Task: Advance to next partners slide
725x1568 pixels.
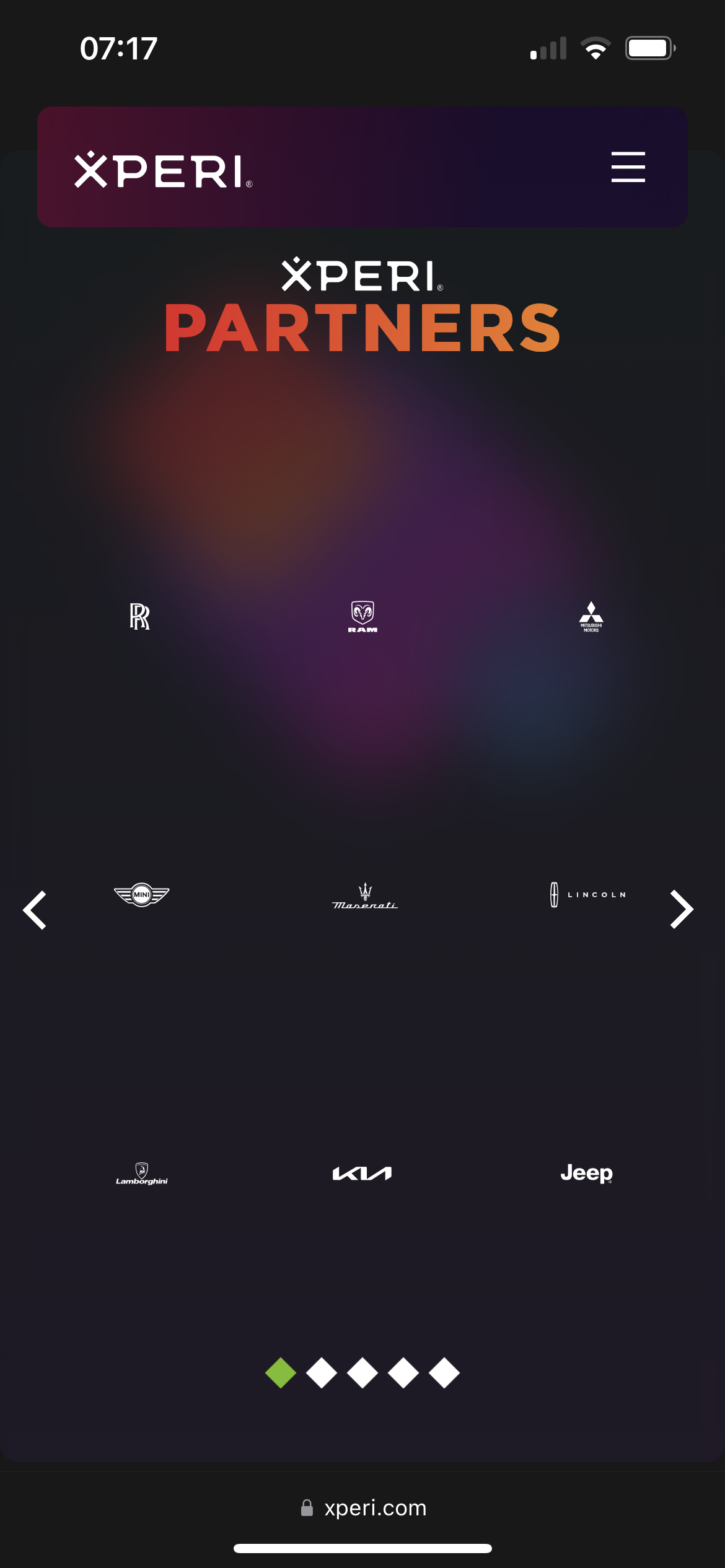Action: [x=681, y=910]
